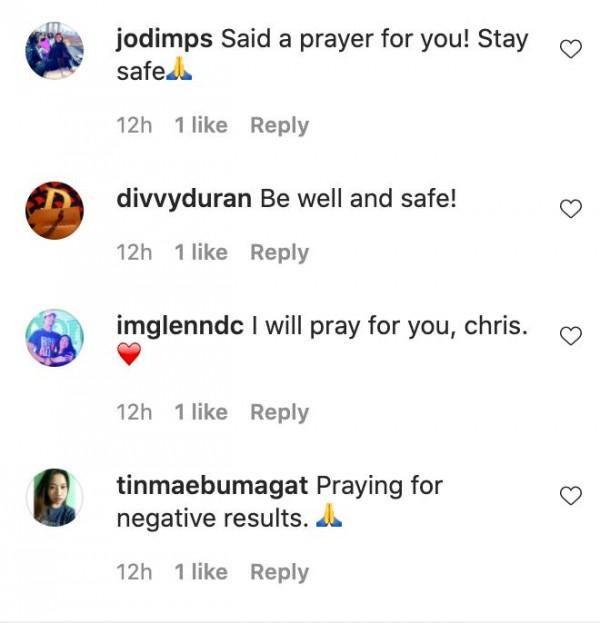Reply to jodimps's comment
600x623 pixels.
click(x=279, y=126)
